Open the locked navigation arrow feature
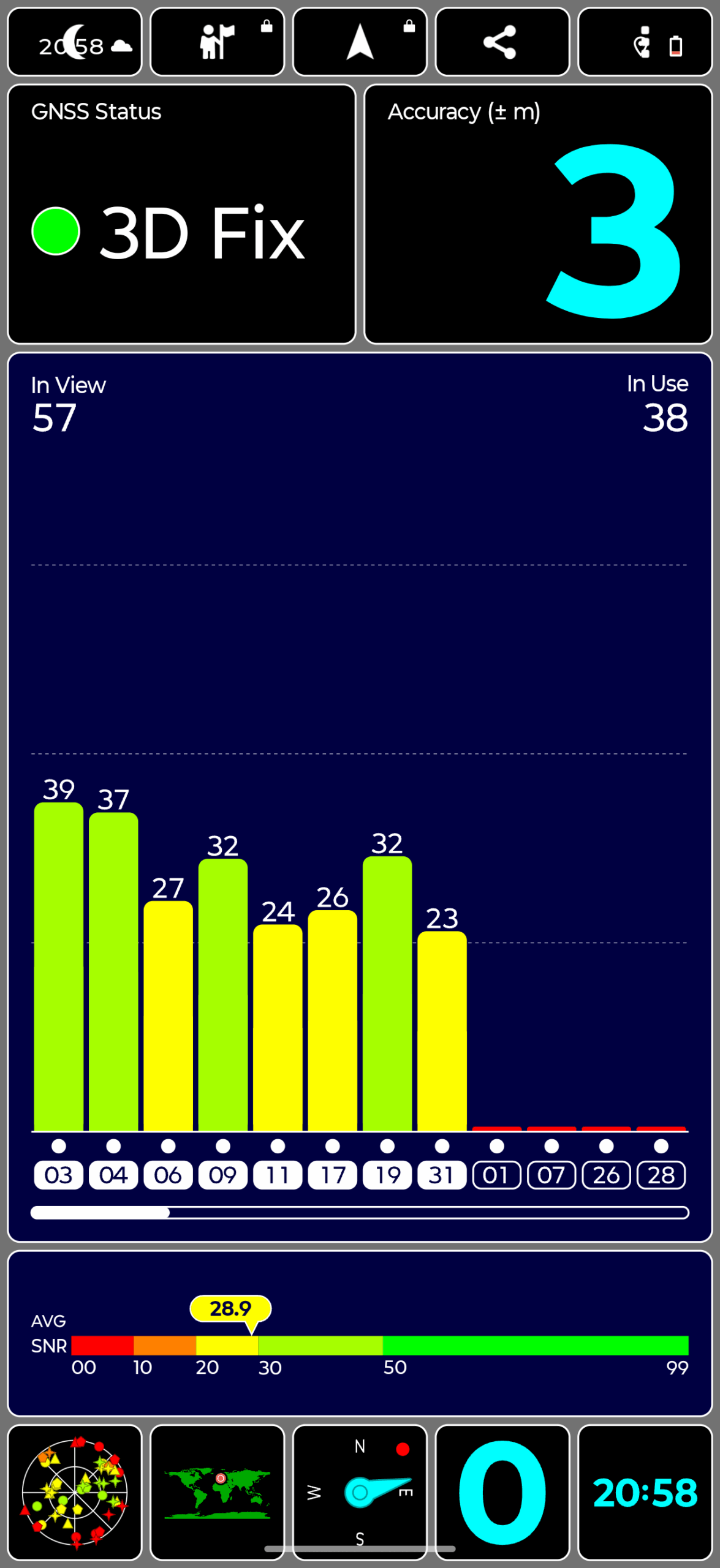Image resolution: width=720 pixels, height=1568 pixels. (x=360, y=42)
